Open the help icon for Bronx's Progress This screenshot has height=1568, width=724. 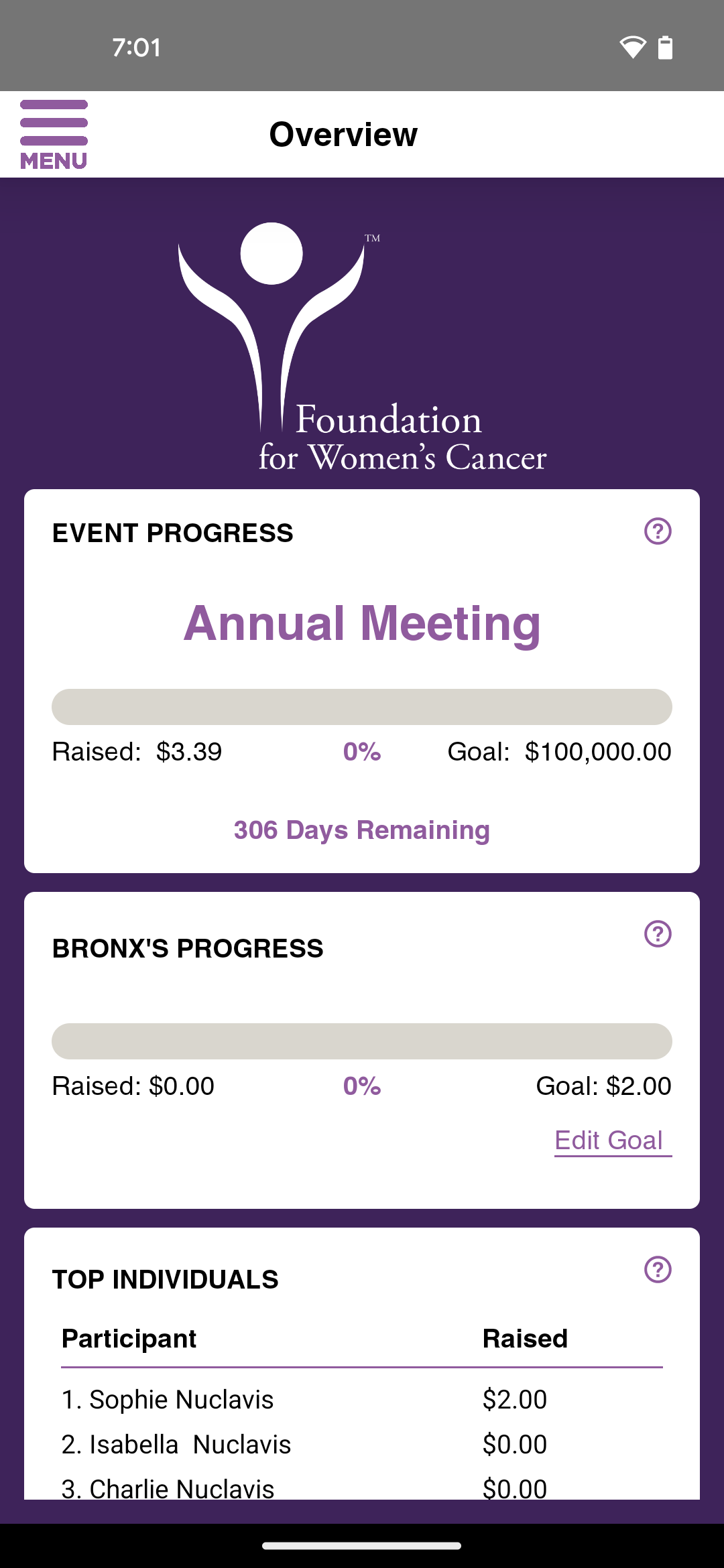tap(658, 933)
